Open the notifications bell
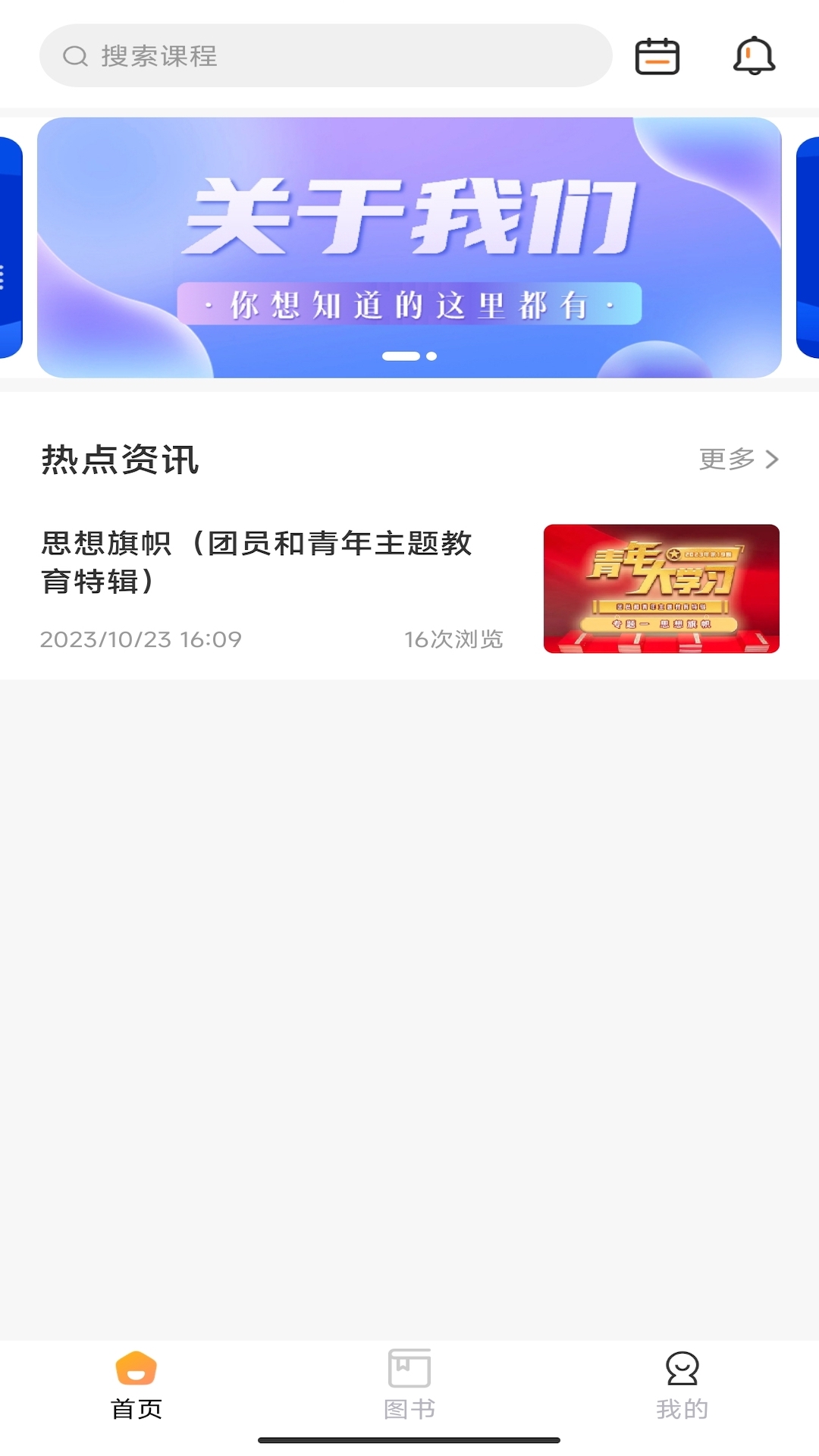Screen dimensions: 819x1456 click(754, 55)
